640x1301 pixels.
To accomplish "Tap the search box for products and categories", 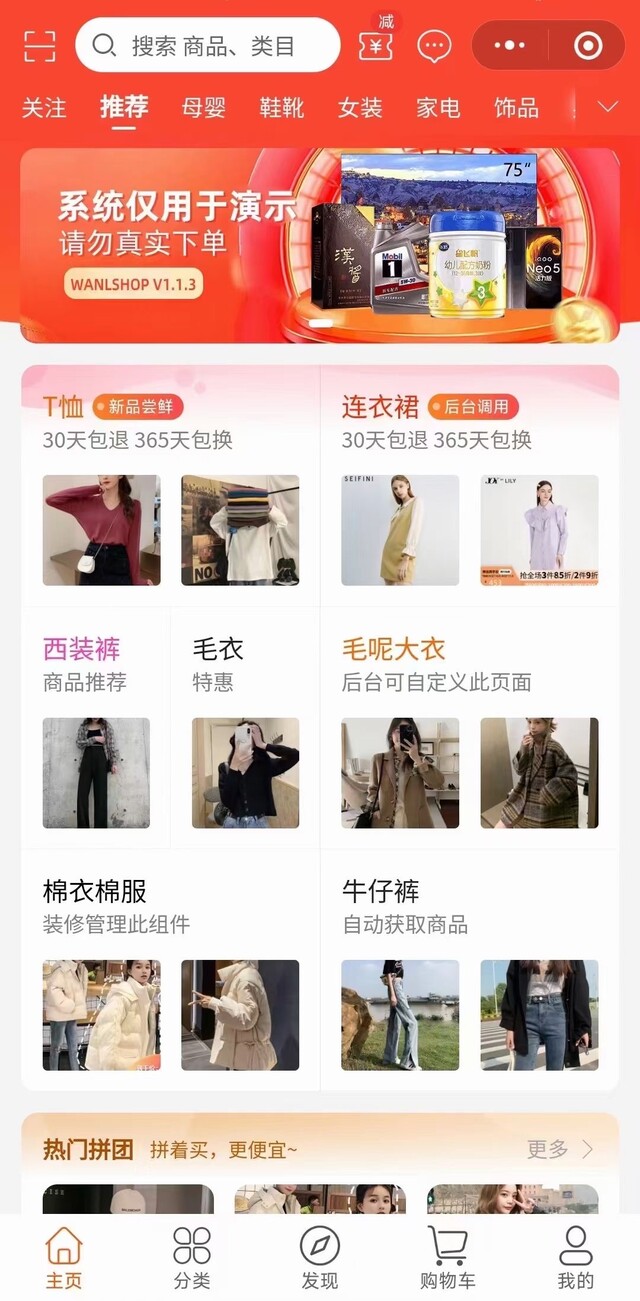I will click(208, 45).
